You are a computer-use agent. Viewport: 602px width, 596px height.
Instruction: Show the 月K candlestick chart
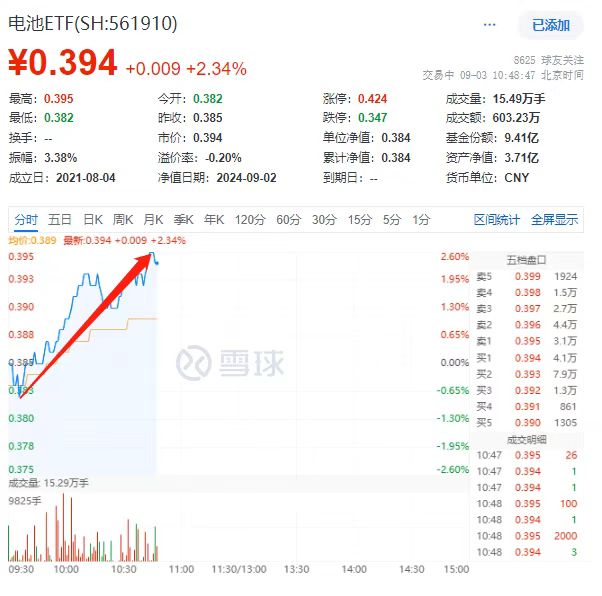tap(153, 219)
